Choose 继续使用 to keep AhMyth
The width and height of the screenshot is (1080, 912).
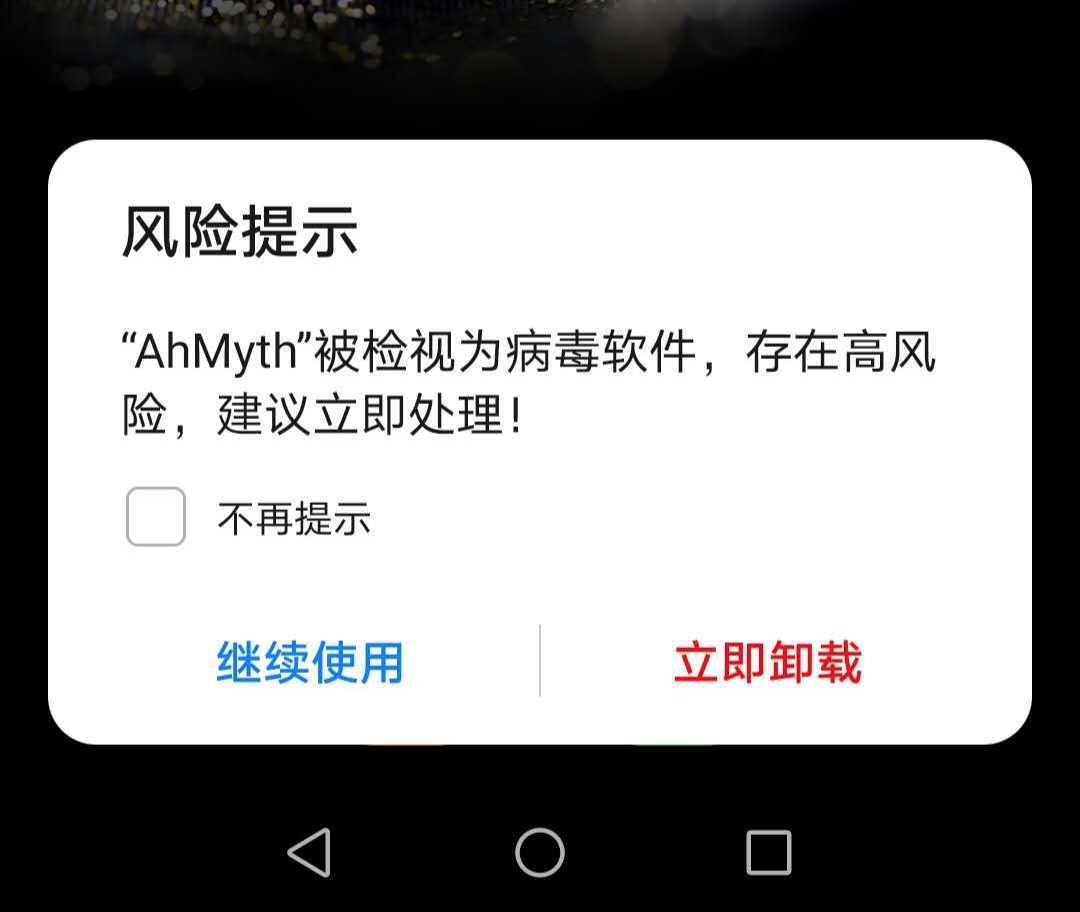coord(309,662)
